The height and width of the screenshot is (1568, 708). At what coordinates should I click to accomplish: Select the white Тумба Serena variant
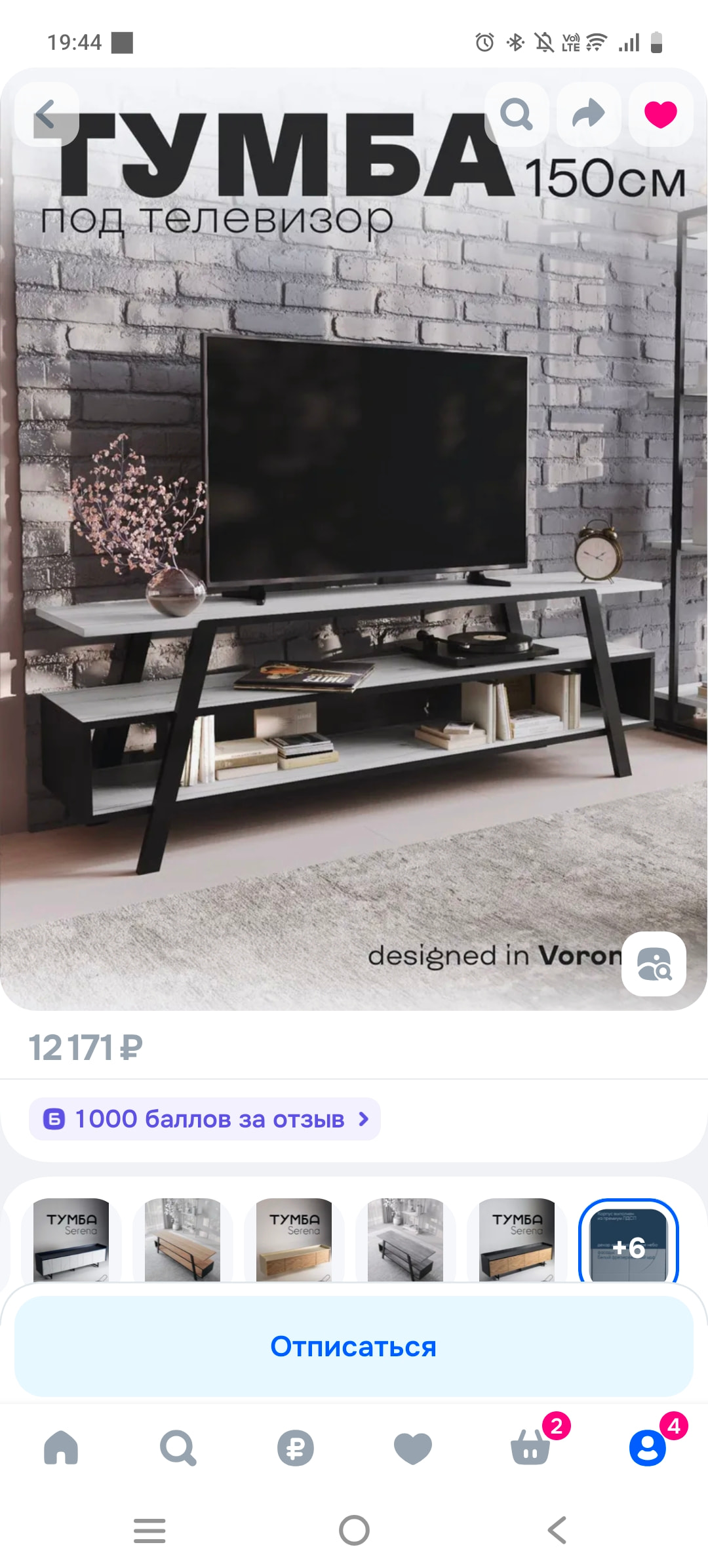coord(71,1239)
